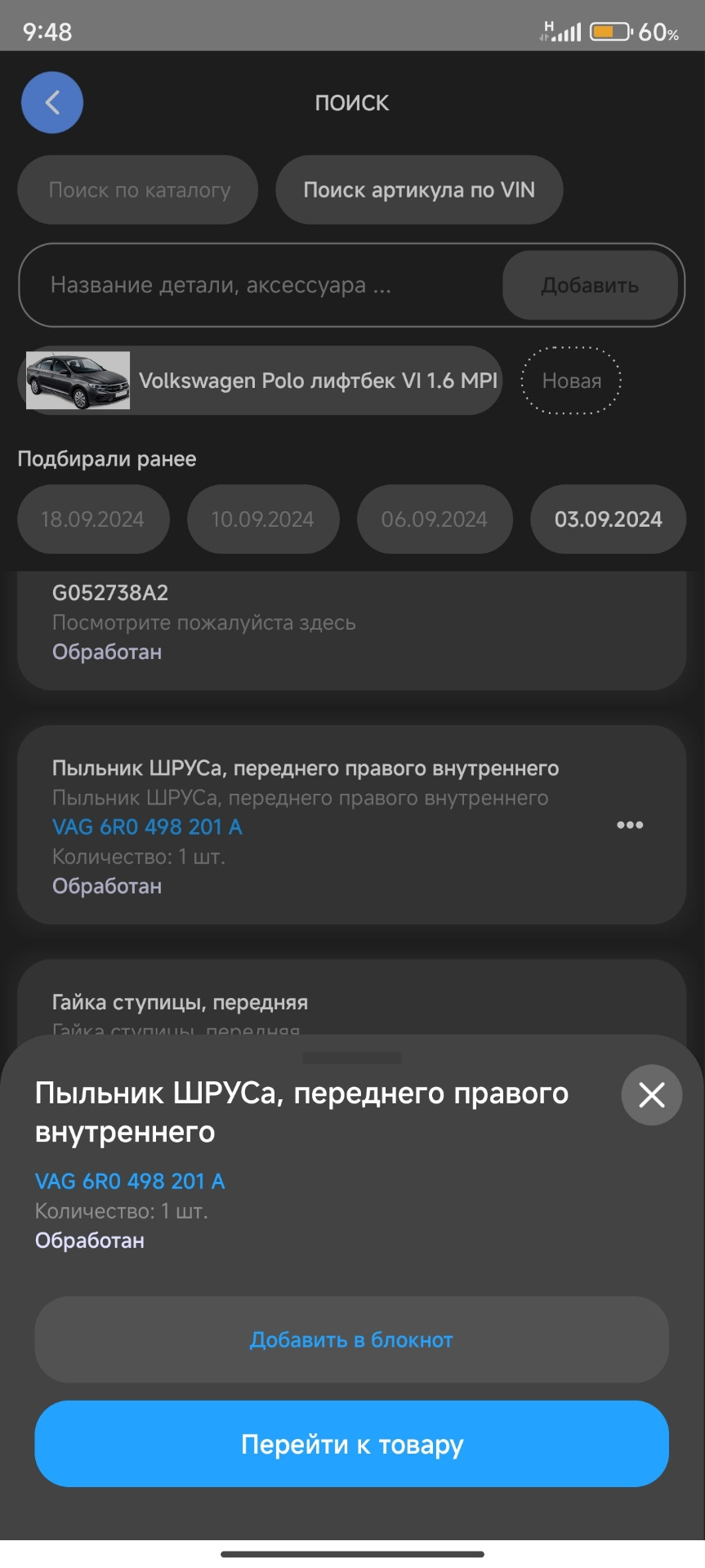705x1568 pixels.
Task: Open the VAG 6R0 498 201 A link in sheet
Action: [130, 1181]
